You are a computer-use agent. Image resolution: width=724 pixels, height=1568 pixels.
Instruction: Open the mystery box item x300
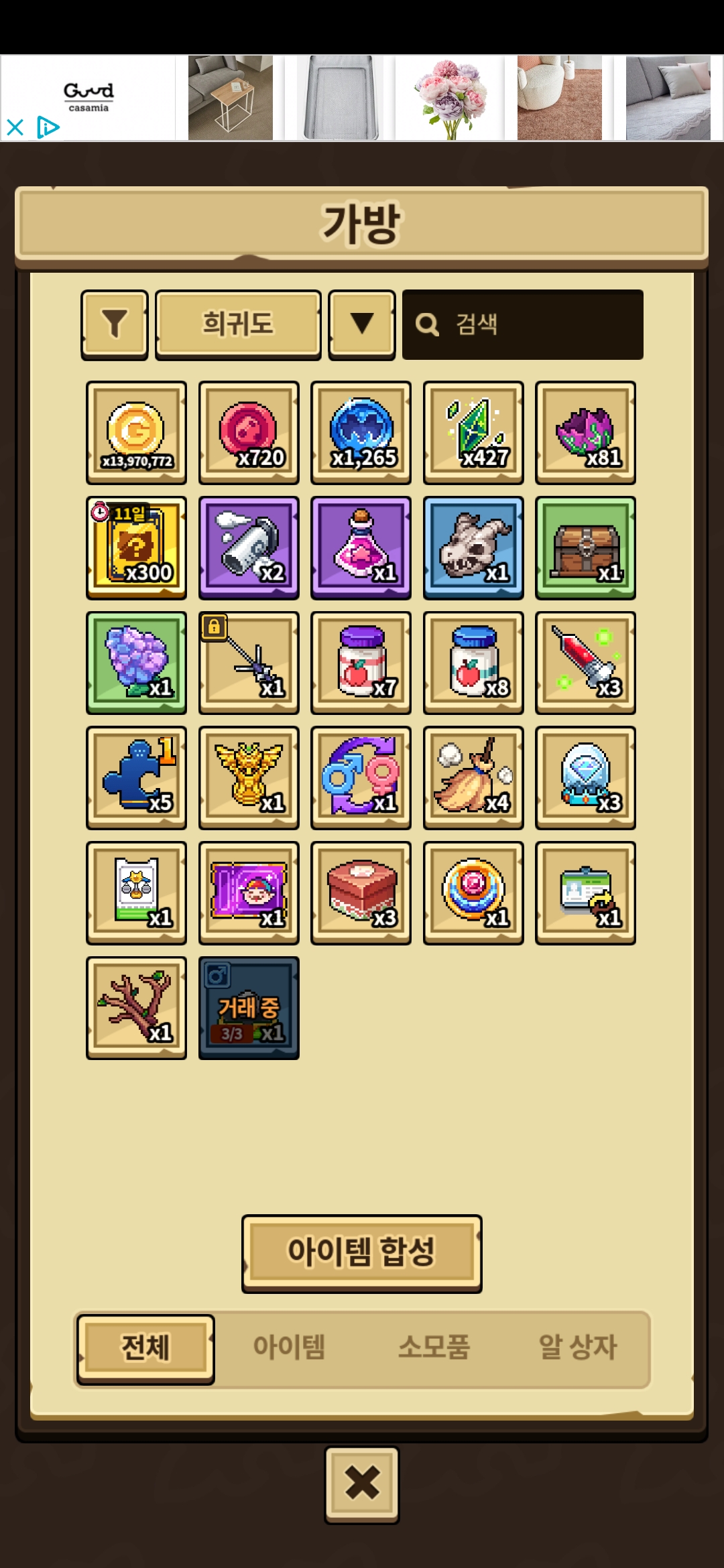click(136, 547)
